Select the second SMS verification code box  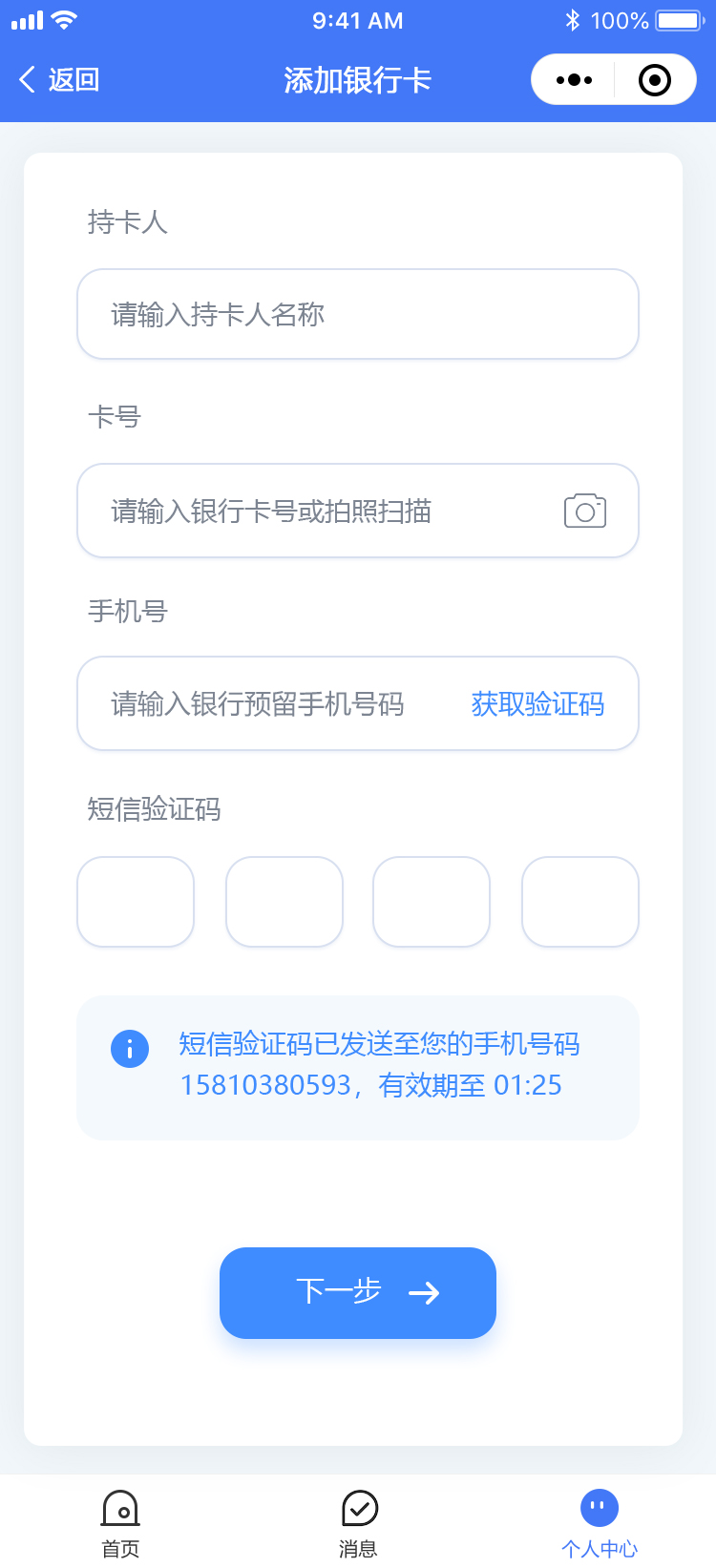click(x=284, y=902)
